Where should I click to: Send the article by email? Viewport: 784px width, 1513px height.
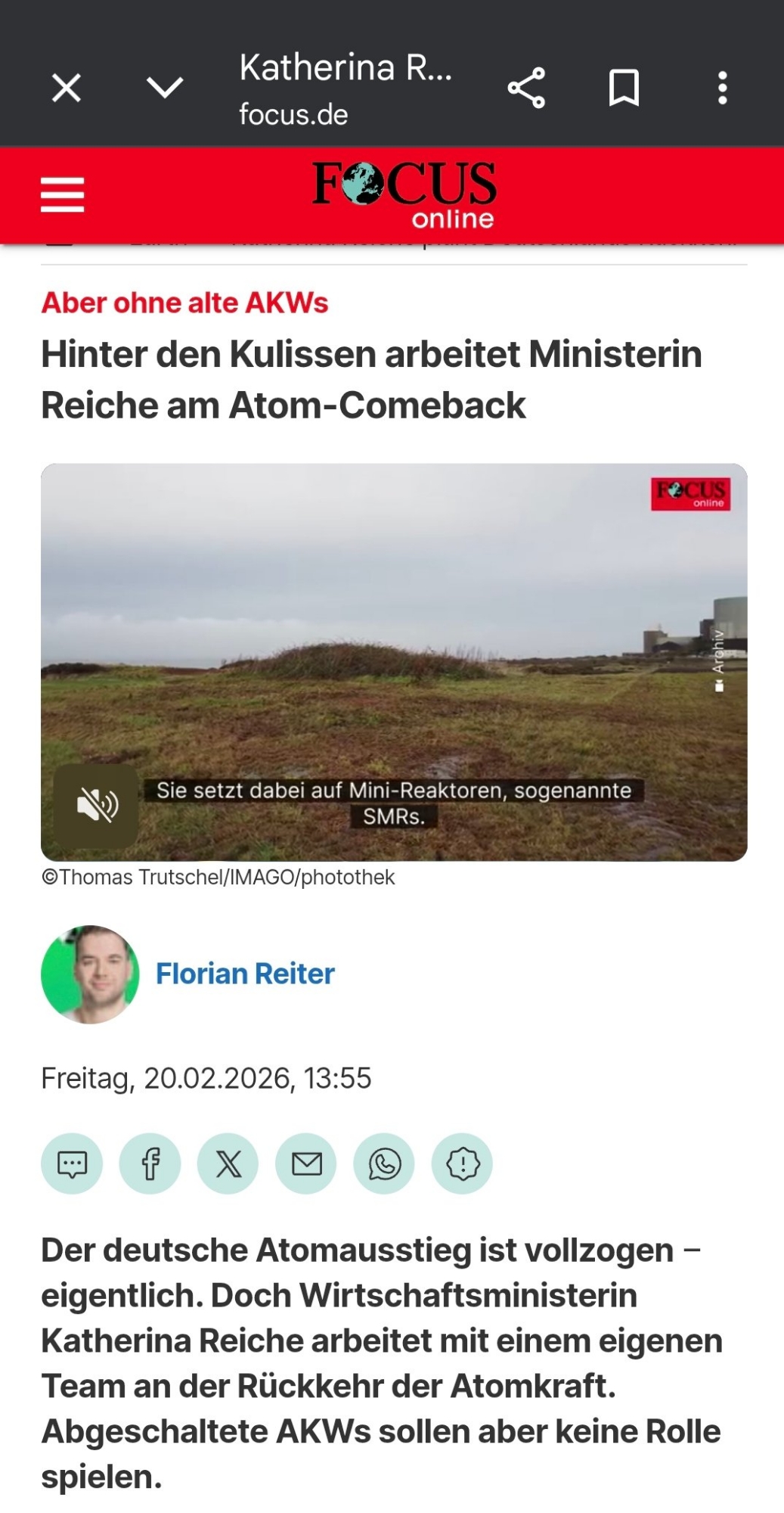[x=306, y=1163]
